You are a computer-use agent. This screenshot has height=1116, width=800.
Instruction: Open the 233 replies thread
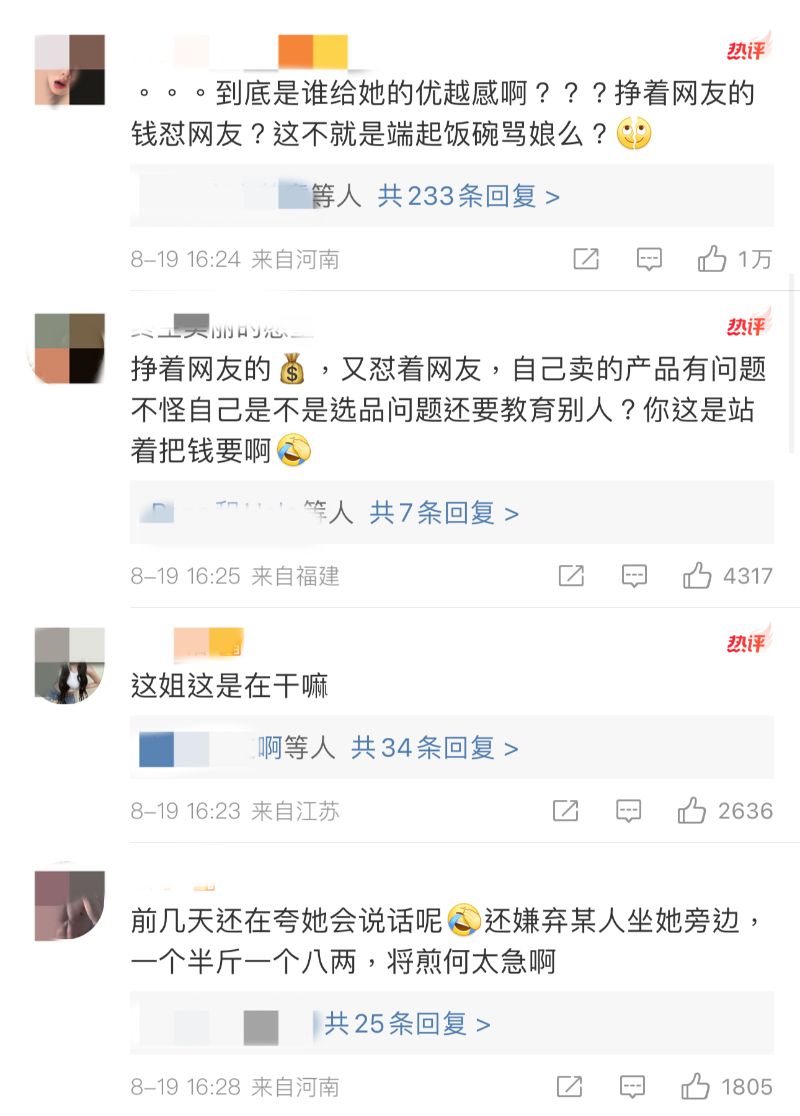pos(468,196)
